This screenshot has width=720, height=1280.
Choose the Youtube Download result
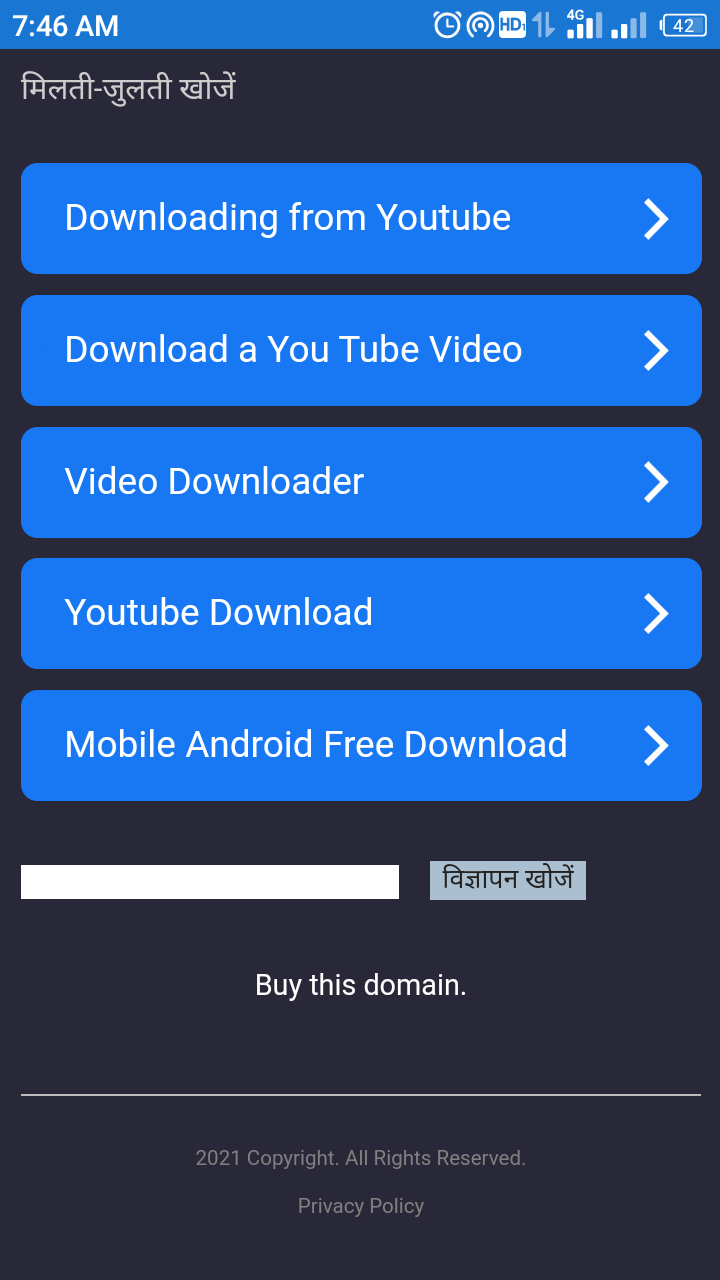click(x=361, y=613)
